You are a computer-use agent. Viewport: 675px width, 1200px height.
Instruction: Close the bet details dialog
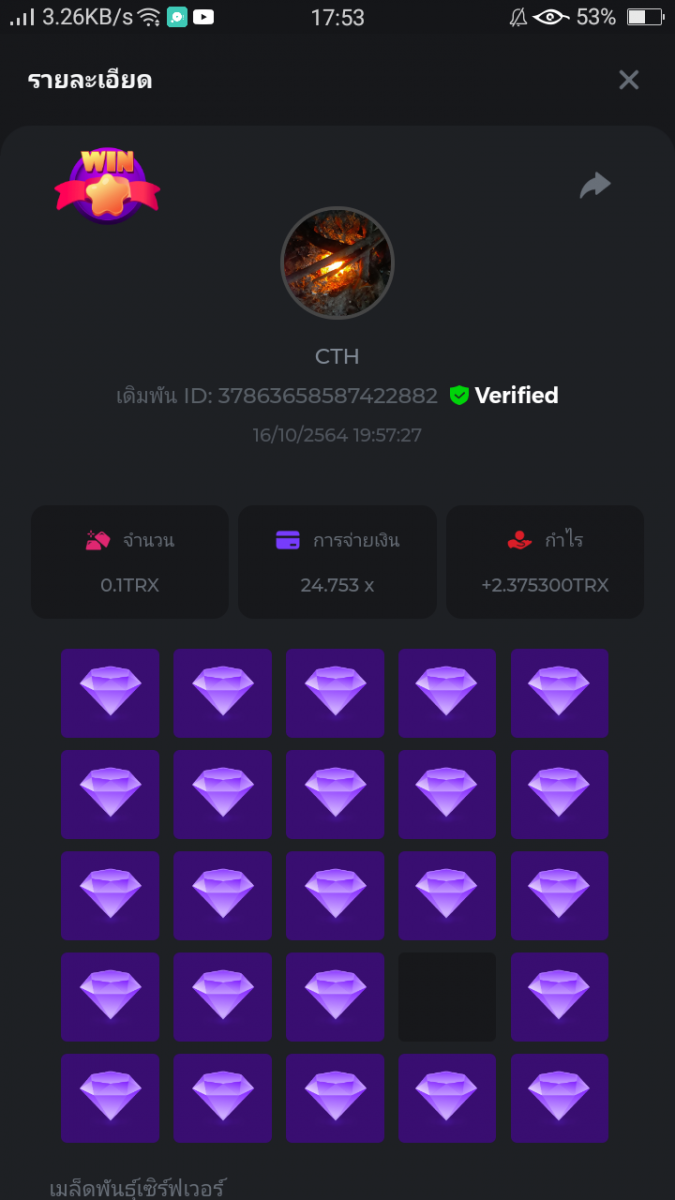(628, 80)
